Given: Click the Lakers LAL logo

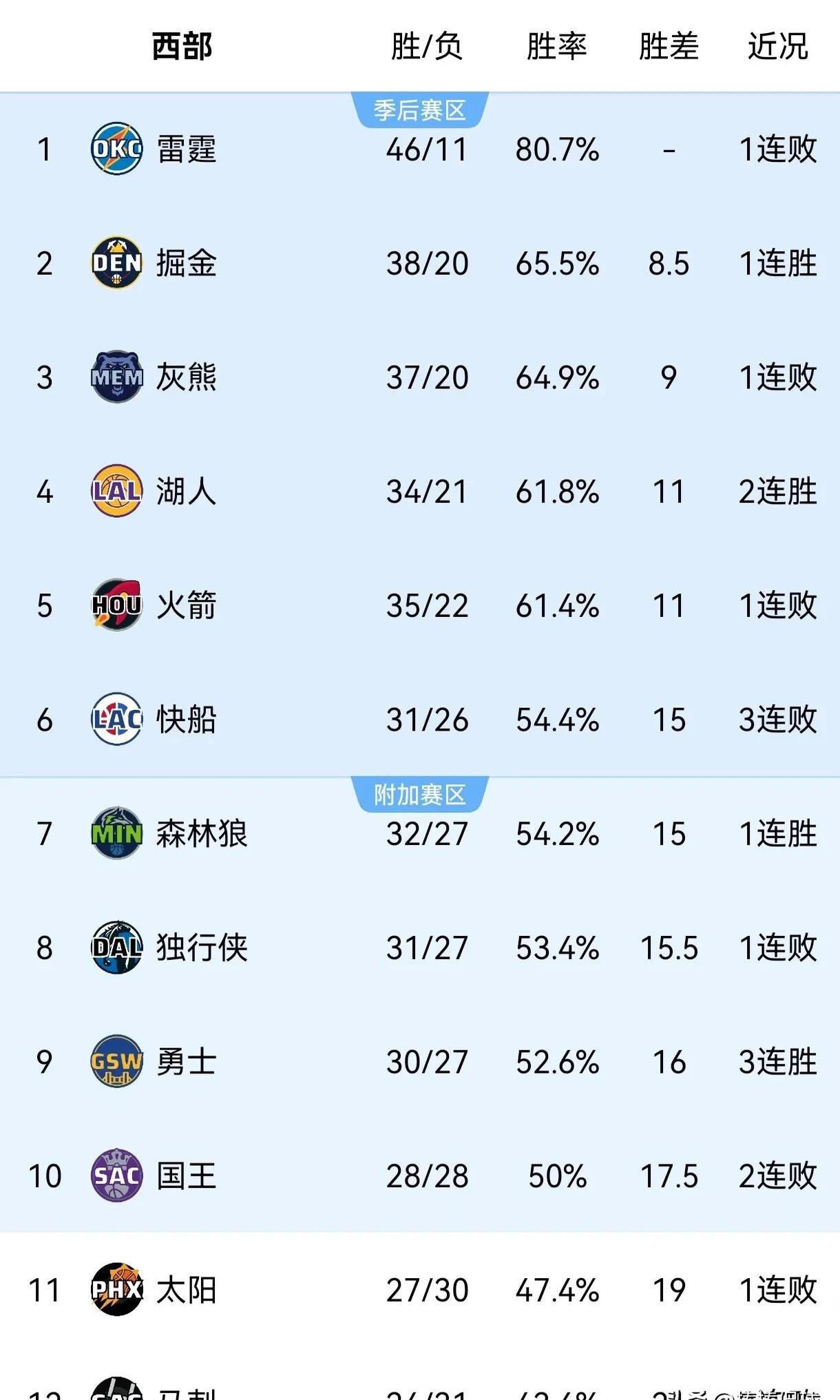Looking at the screenshot, I should pos(116,492).
